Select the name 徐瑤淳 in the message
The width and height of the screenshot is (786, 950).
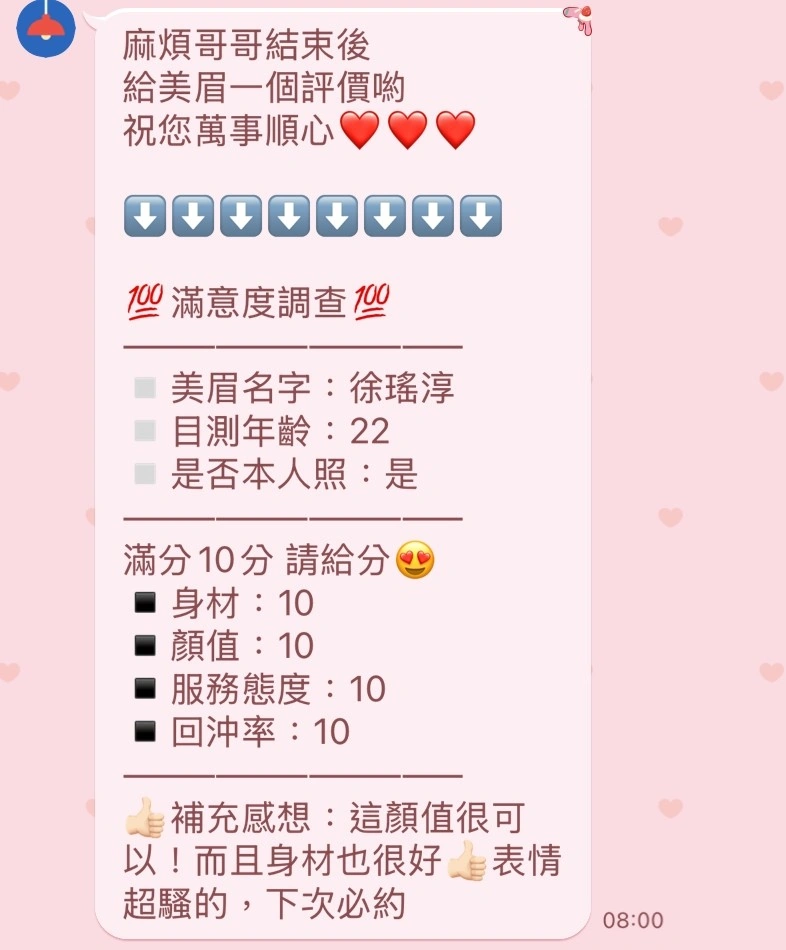pyautogui.click(x=404, y=388)
